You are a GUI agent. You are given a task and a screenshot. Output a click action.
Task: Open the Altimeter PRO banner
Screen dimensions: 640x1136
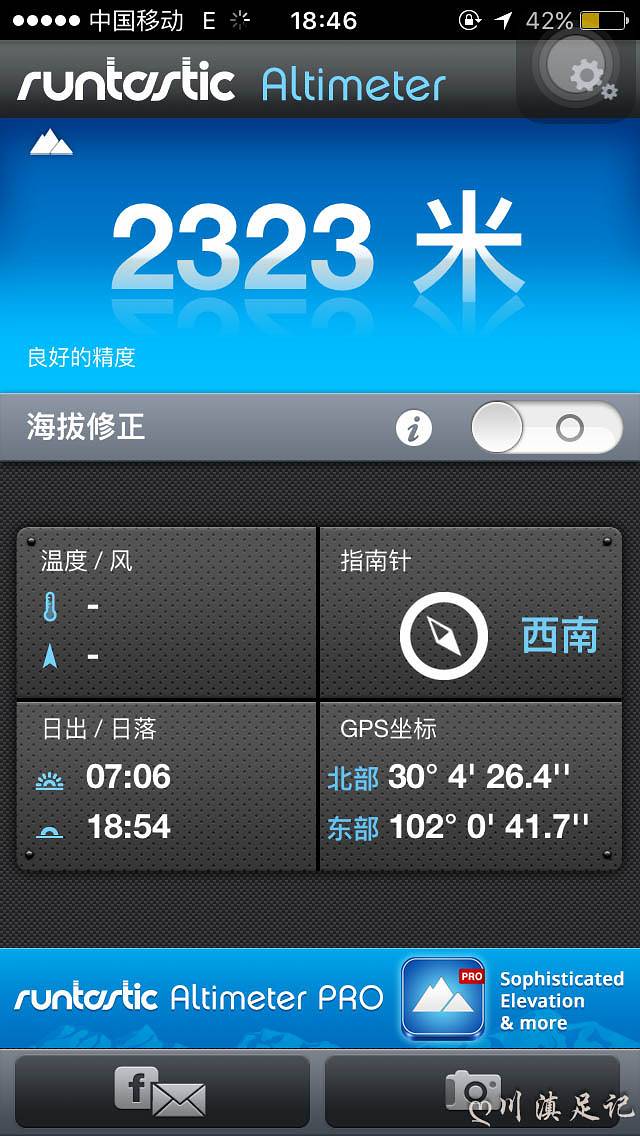320,997
